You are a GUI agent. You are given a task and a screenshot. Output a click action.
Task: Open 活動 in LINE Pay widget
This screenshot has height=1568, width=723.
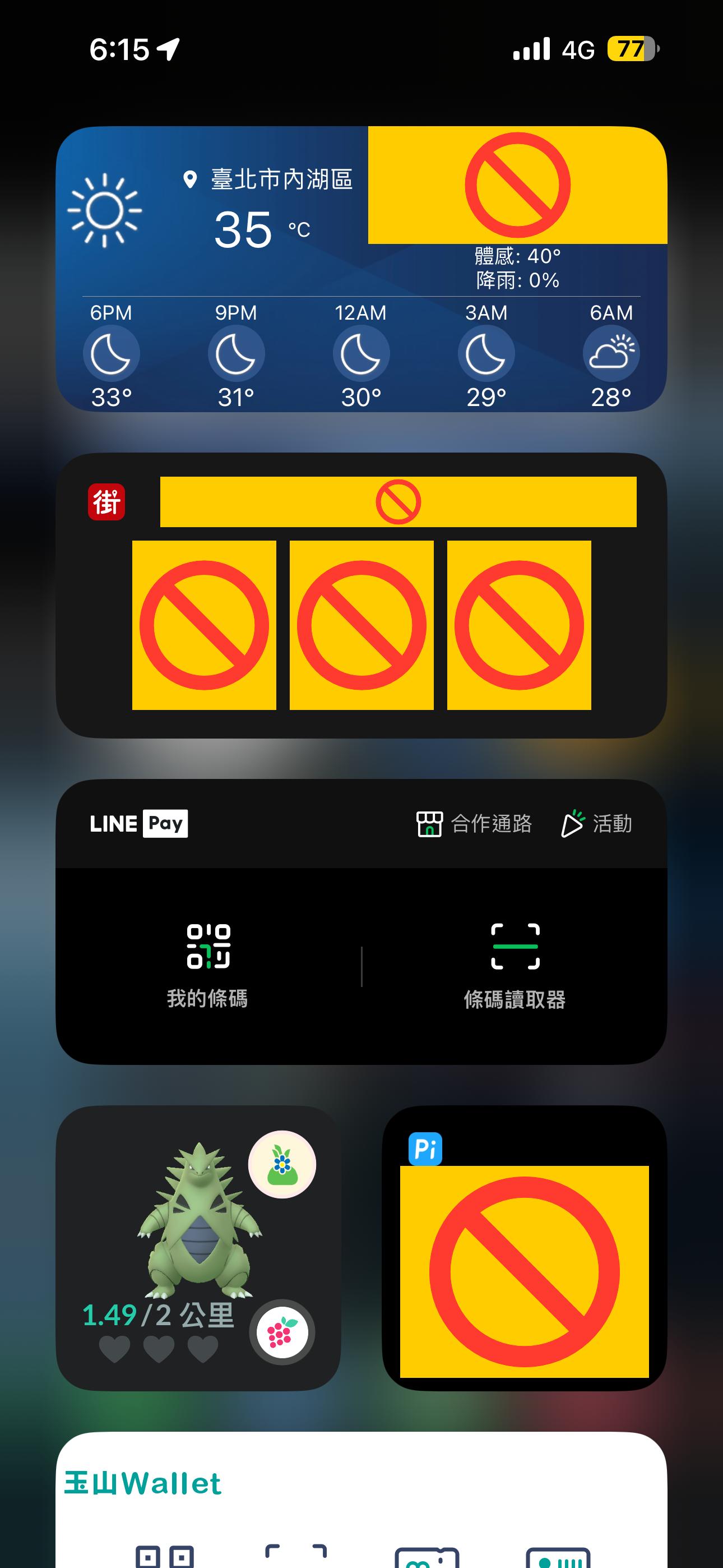[x=596, y=824]
